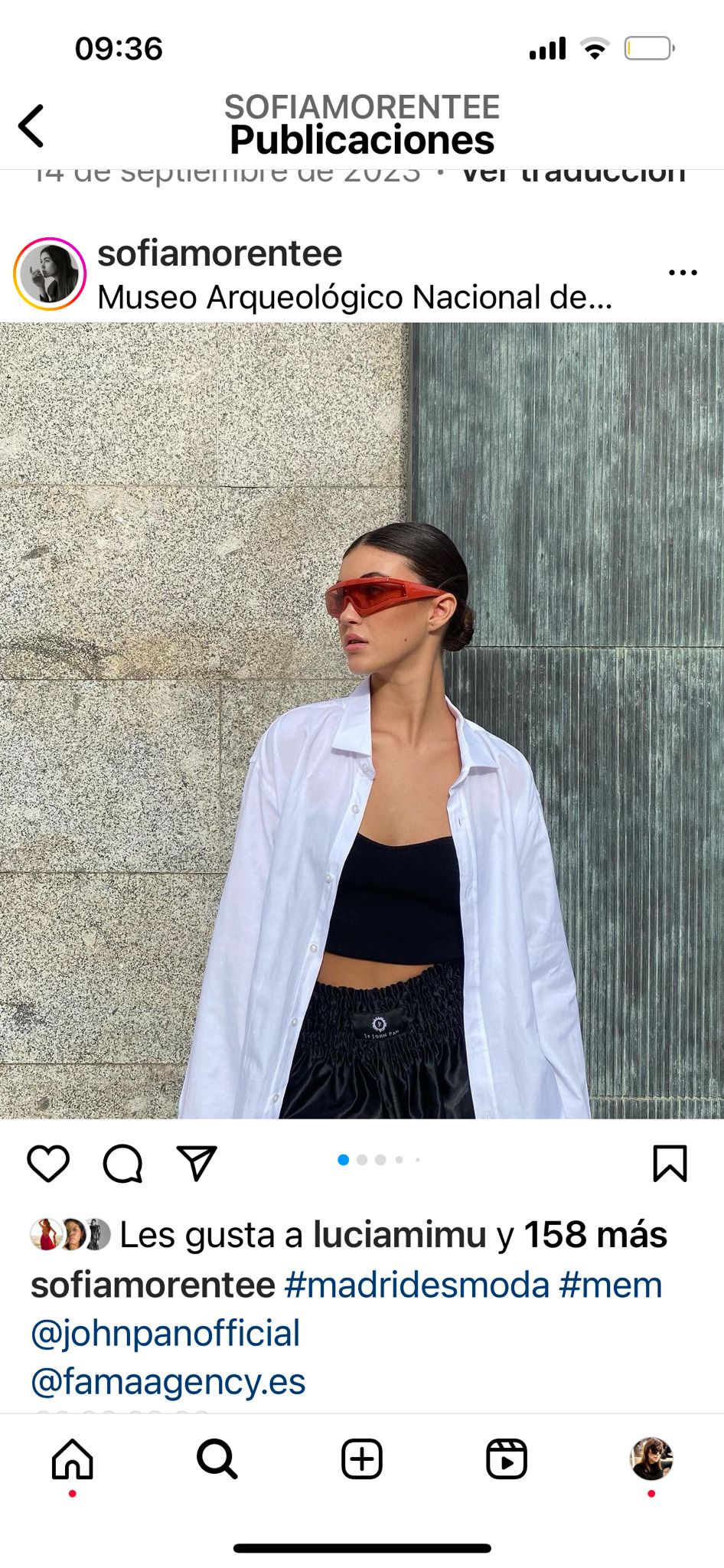The width and height of the screenshot is (724, 1568).
Task: Switch to the Reels tab
Action: [x=507, y=1459]
